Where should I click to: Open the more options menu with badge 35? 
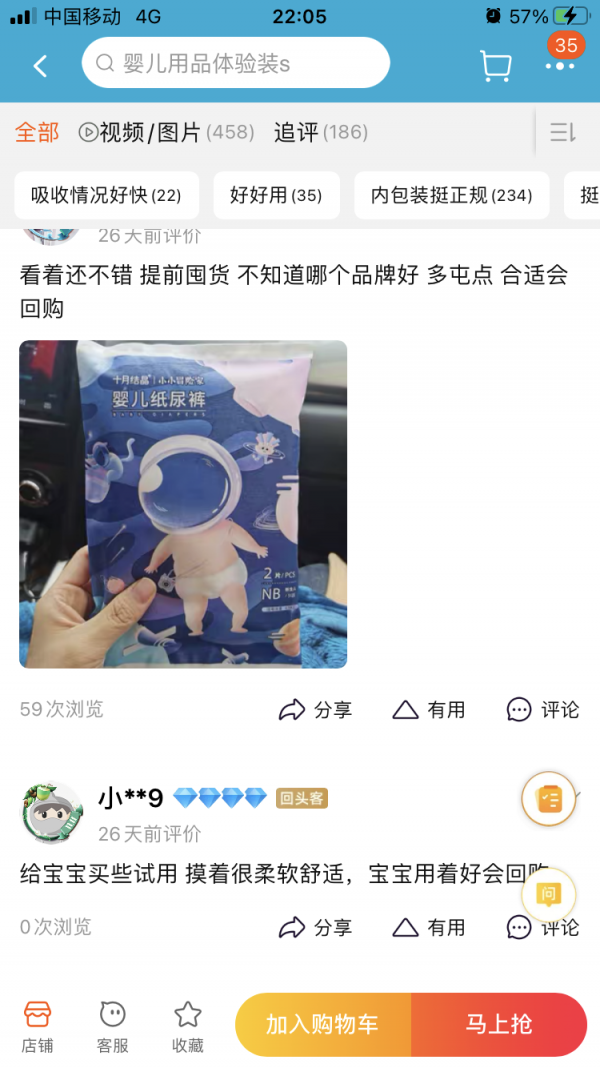click(x=560, y=64)
